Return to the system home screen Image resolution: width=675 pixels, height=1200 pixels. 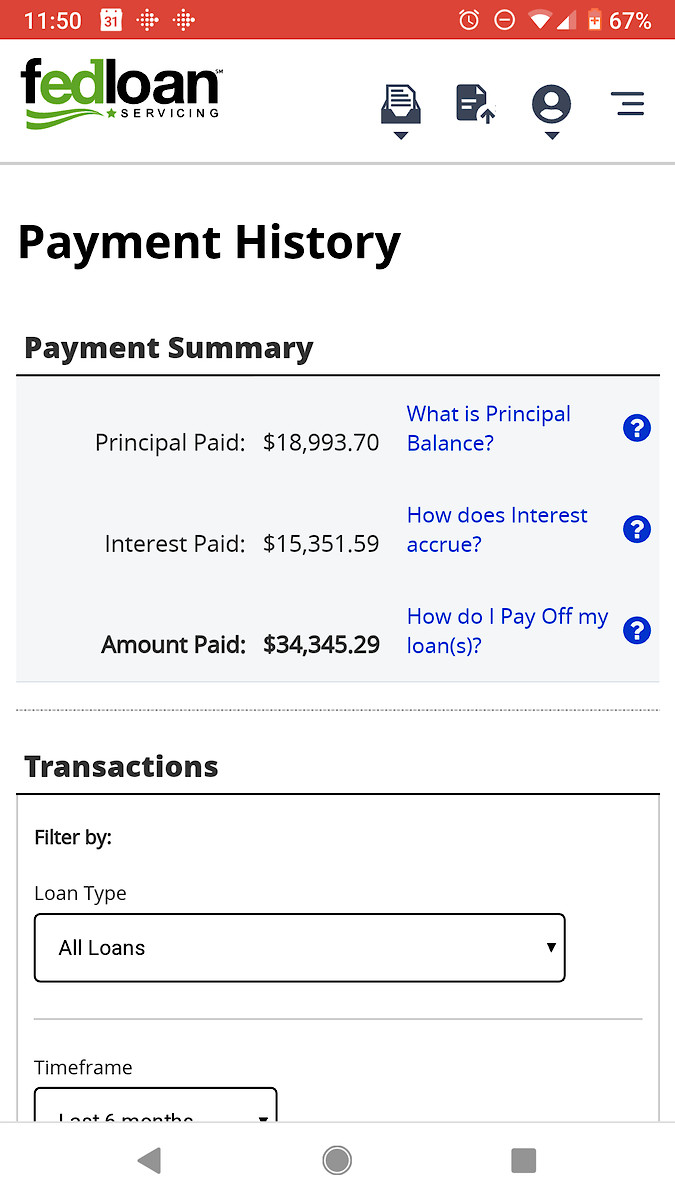337,1160
